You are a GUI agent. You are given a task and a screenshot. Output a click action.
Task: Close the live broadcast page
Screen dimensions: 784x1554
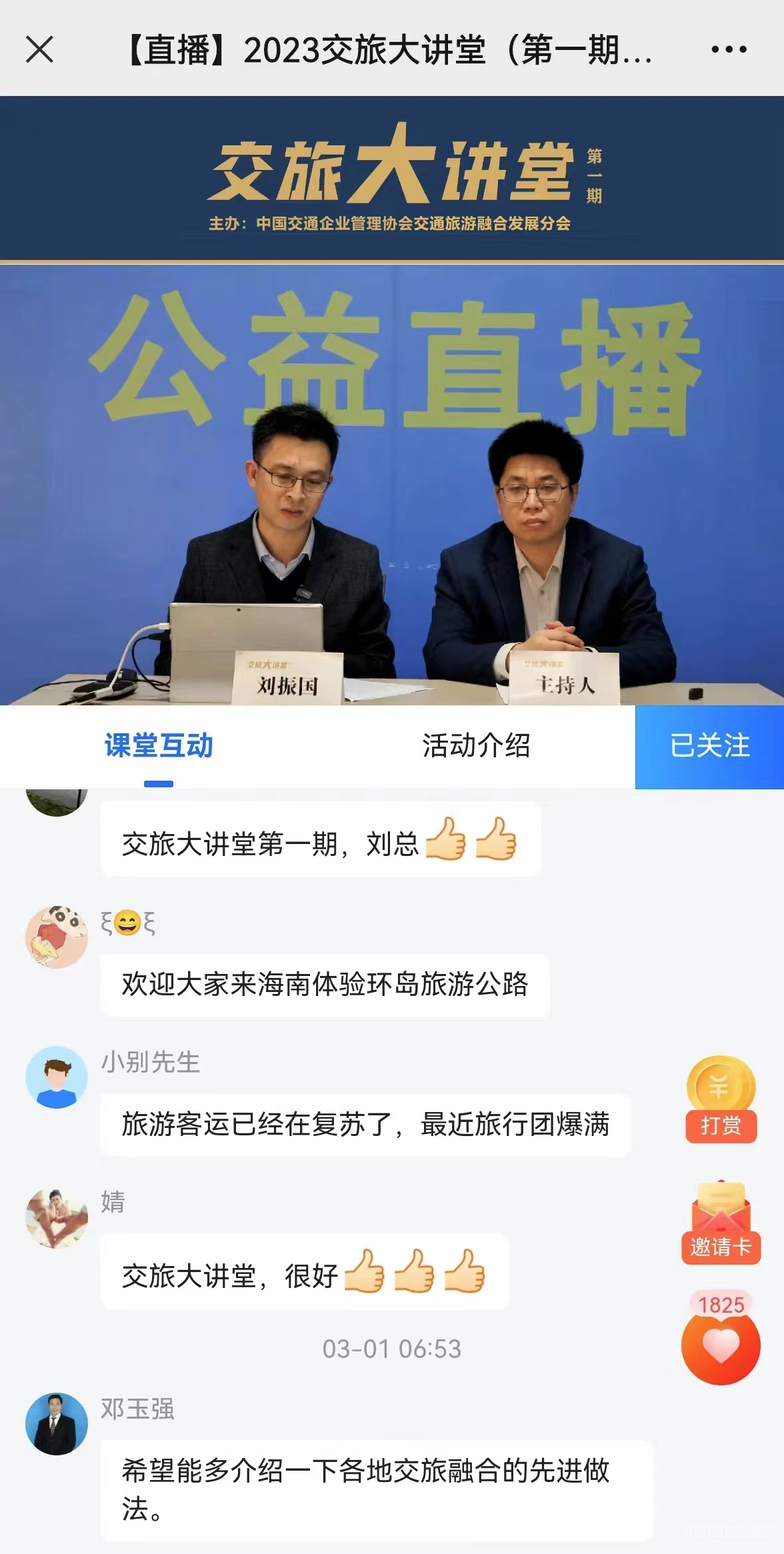tap(39, 49)
